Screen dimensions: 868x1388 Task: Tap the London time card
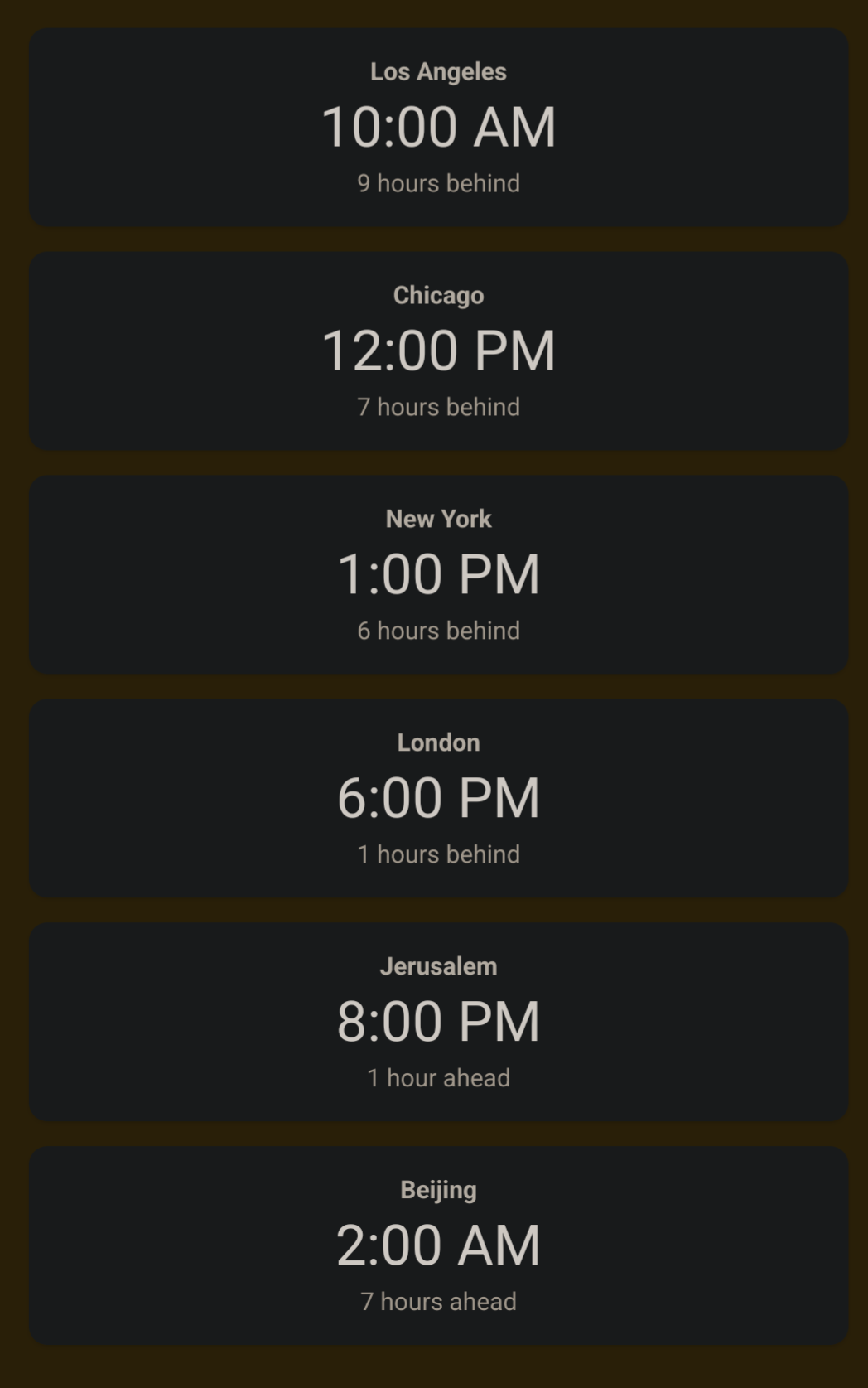click(x=438, y=799)
